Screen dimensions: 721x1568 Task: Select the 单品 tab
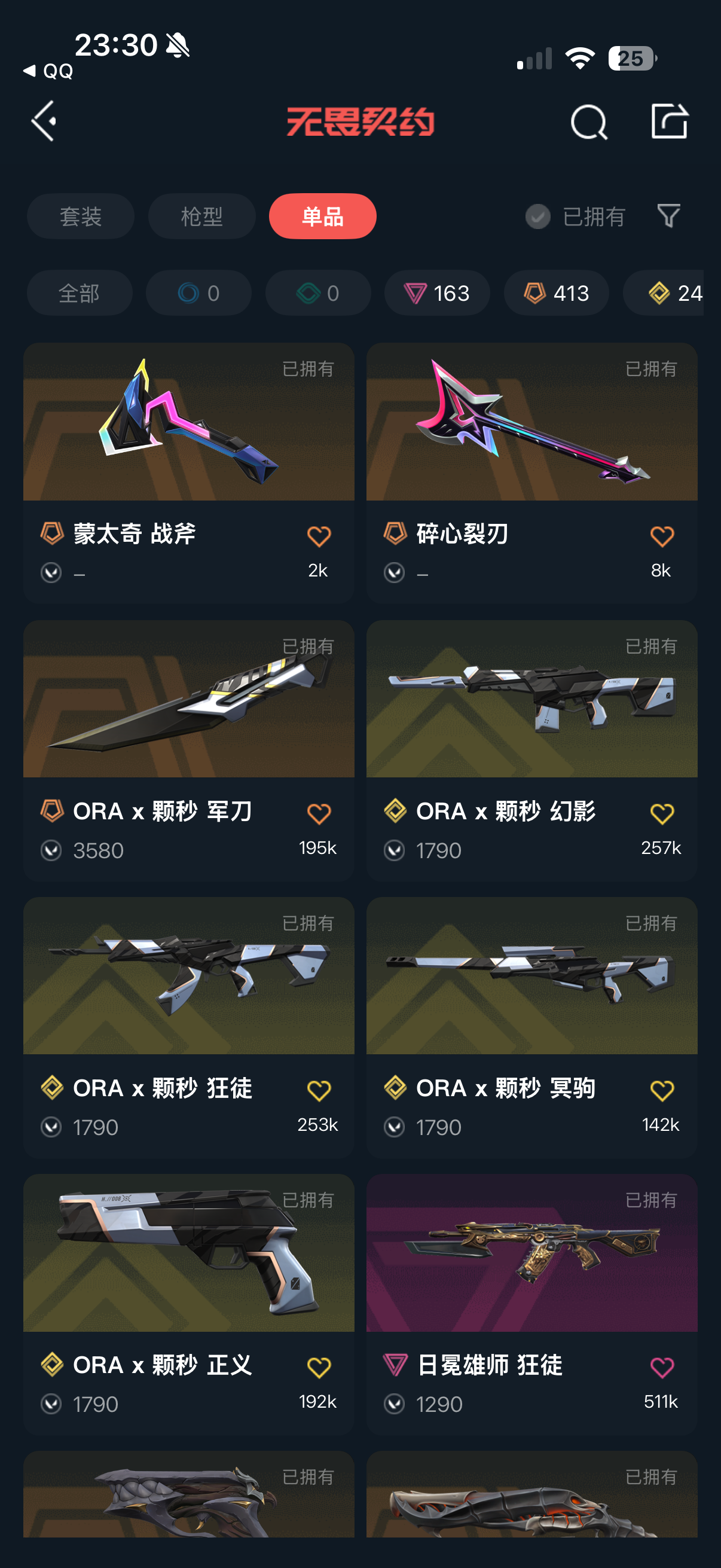(x=322, y=216)
